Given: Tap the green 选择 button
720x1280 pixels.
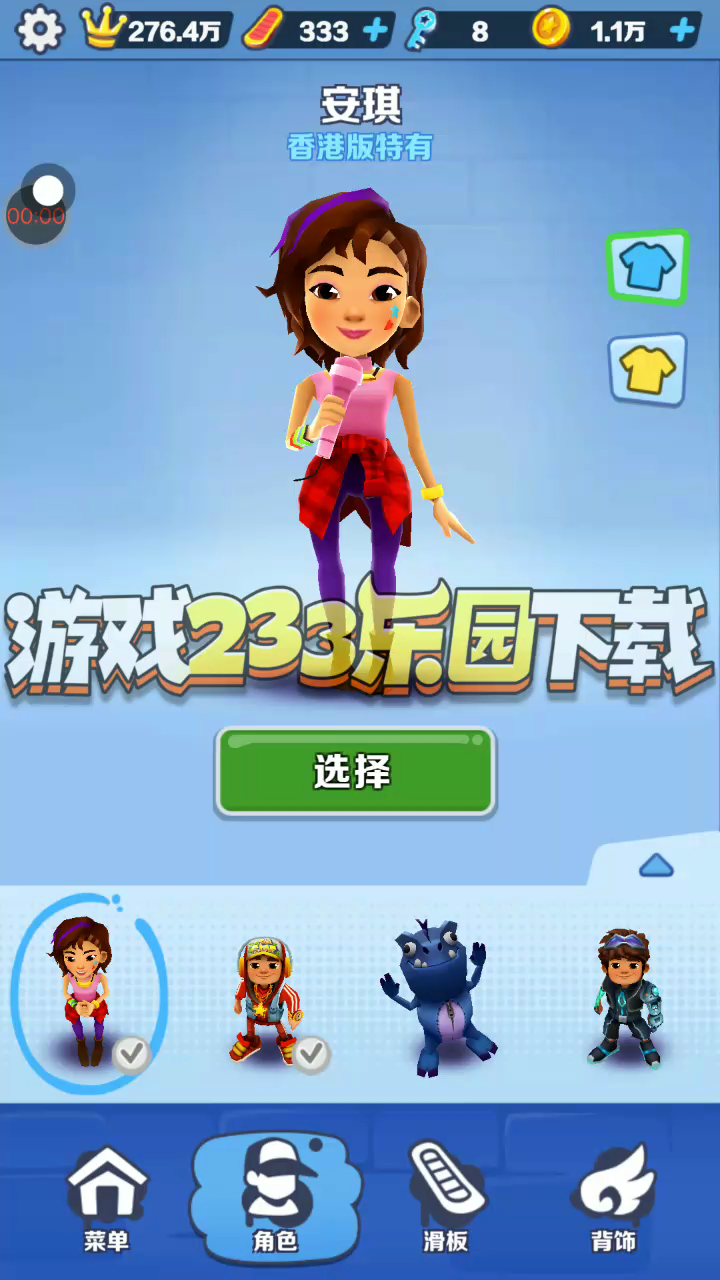Looking at the screenshot, I should tap(355, 772).
